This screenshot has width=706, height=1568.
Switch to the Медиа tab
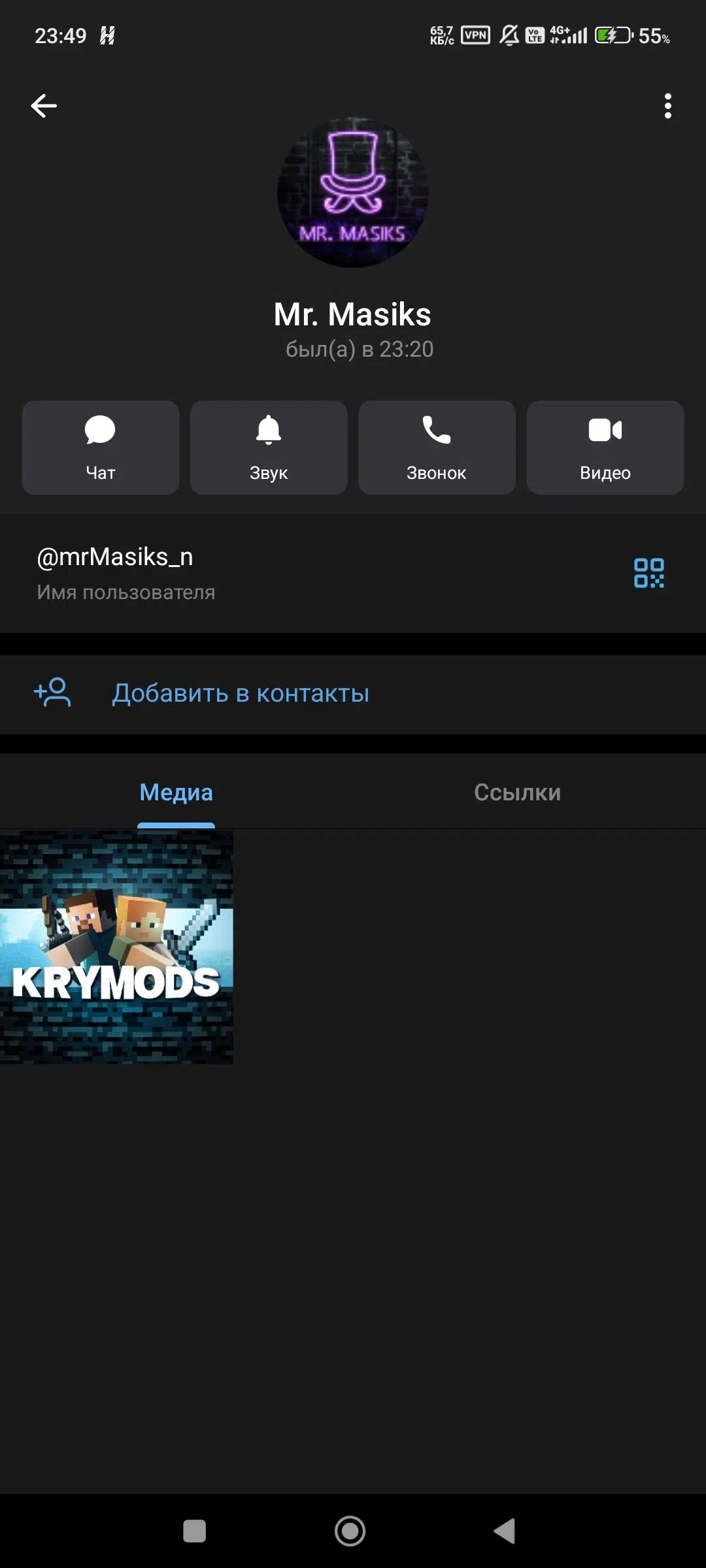pyautogui.click(x=176, y=792)
